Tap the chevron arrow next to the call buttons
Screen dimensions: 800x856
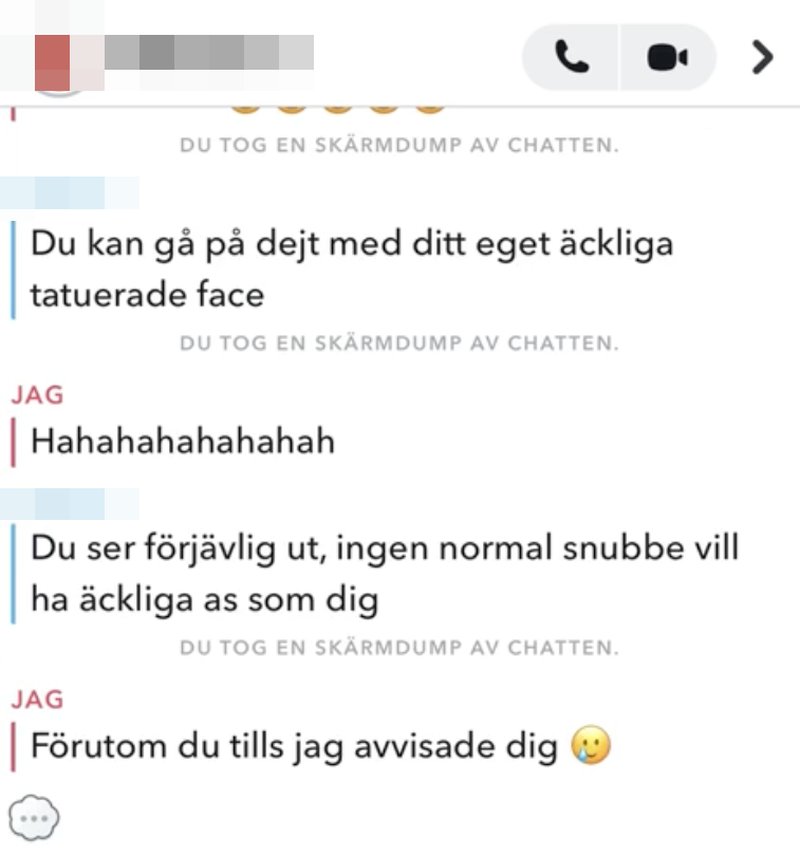tap(763, 58)
